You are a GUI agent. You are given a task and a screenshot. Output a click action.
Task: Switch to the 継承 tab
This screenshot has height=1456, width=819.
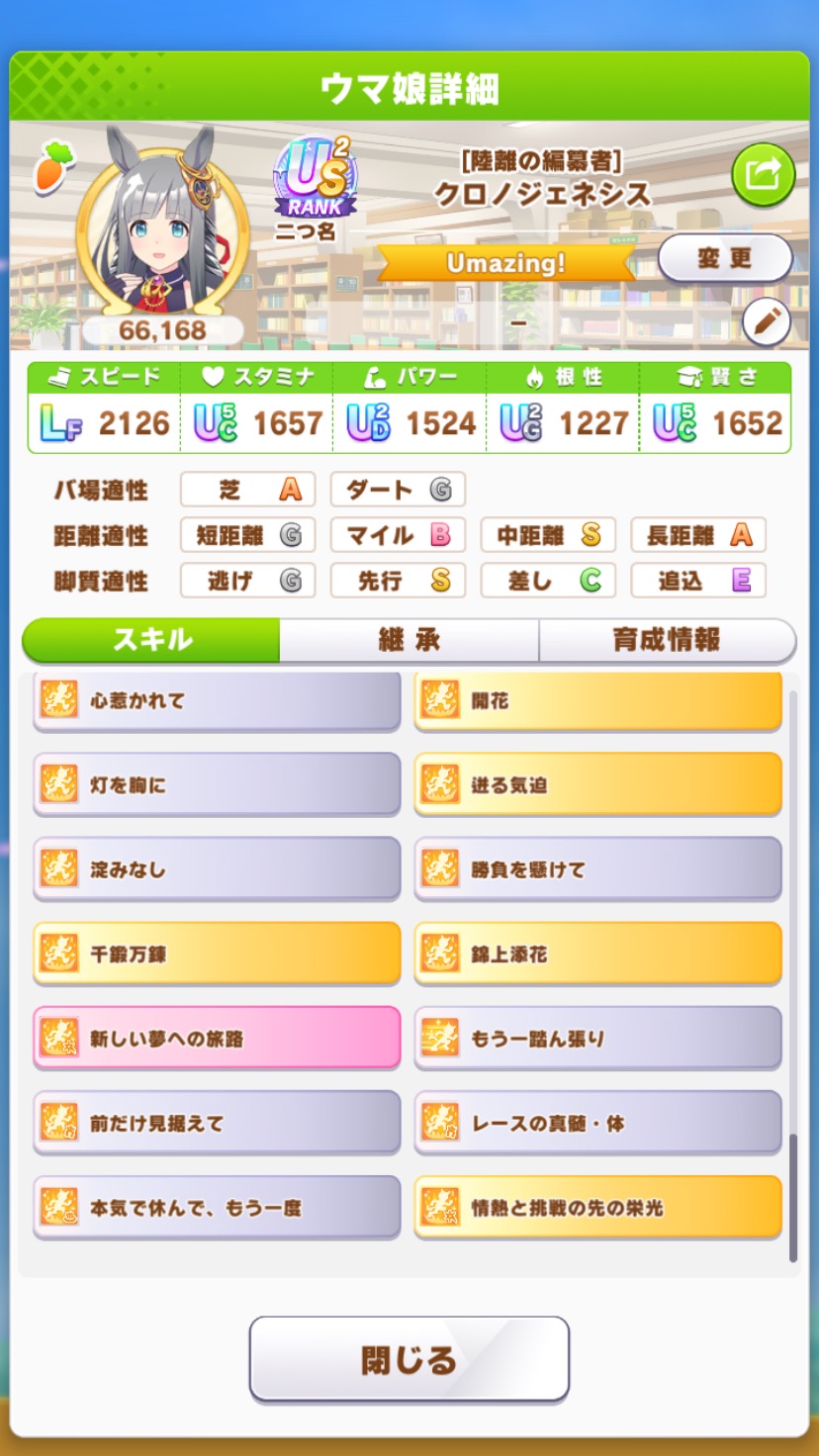409,640
